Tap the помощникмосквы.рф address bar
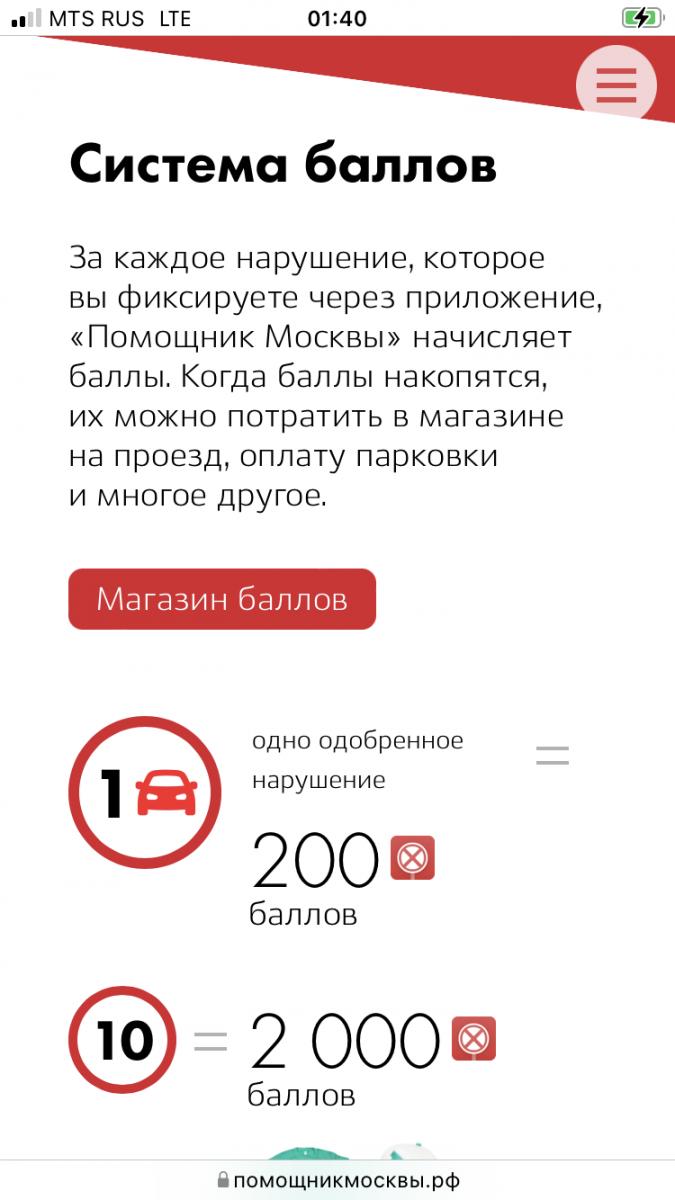Screen dimensions: 675x1200 pyautogui.click(x=338, y=1181)
